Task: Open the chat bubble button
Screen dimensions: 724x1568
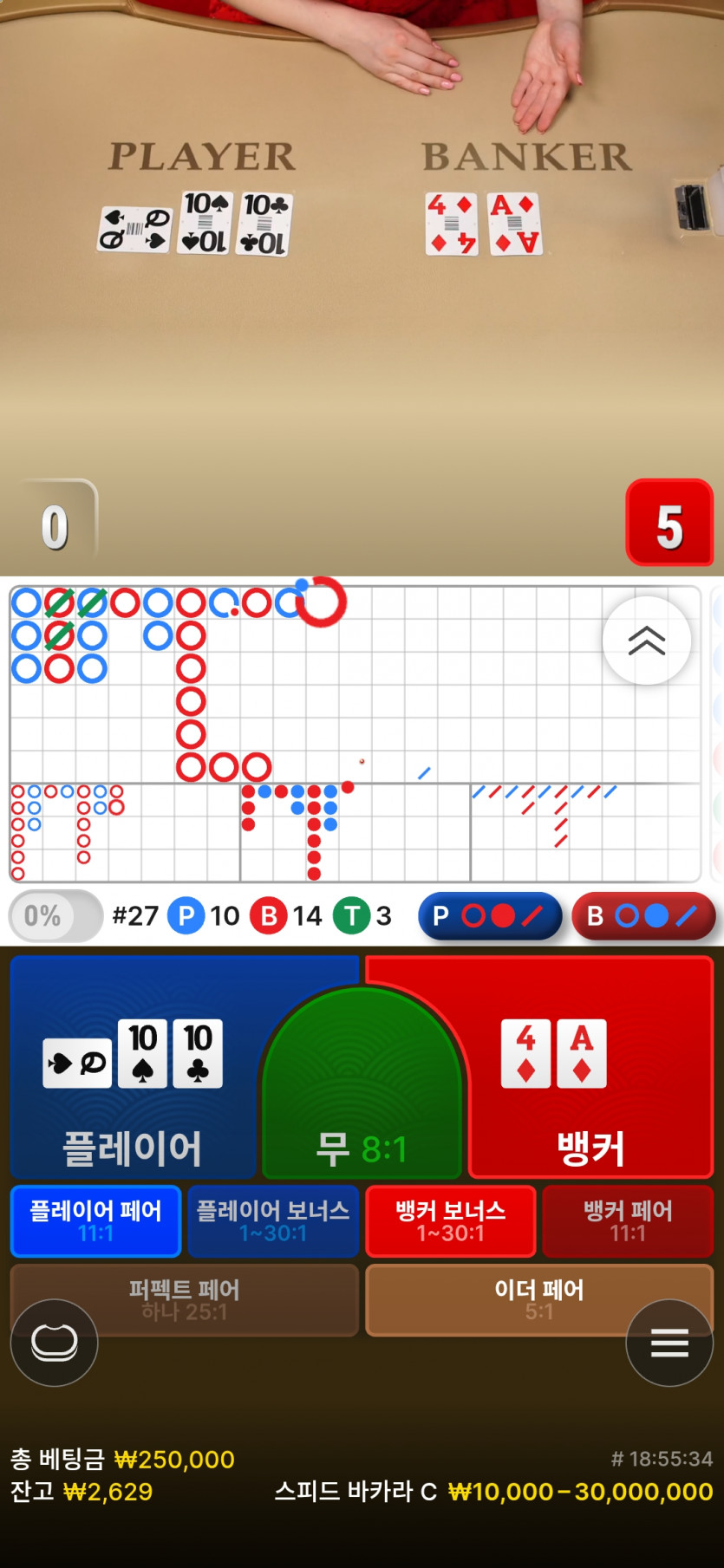Action: coord(54,1343)
